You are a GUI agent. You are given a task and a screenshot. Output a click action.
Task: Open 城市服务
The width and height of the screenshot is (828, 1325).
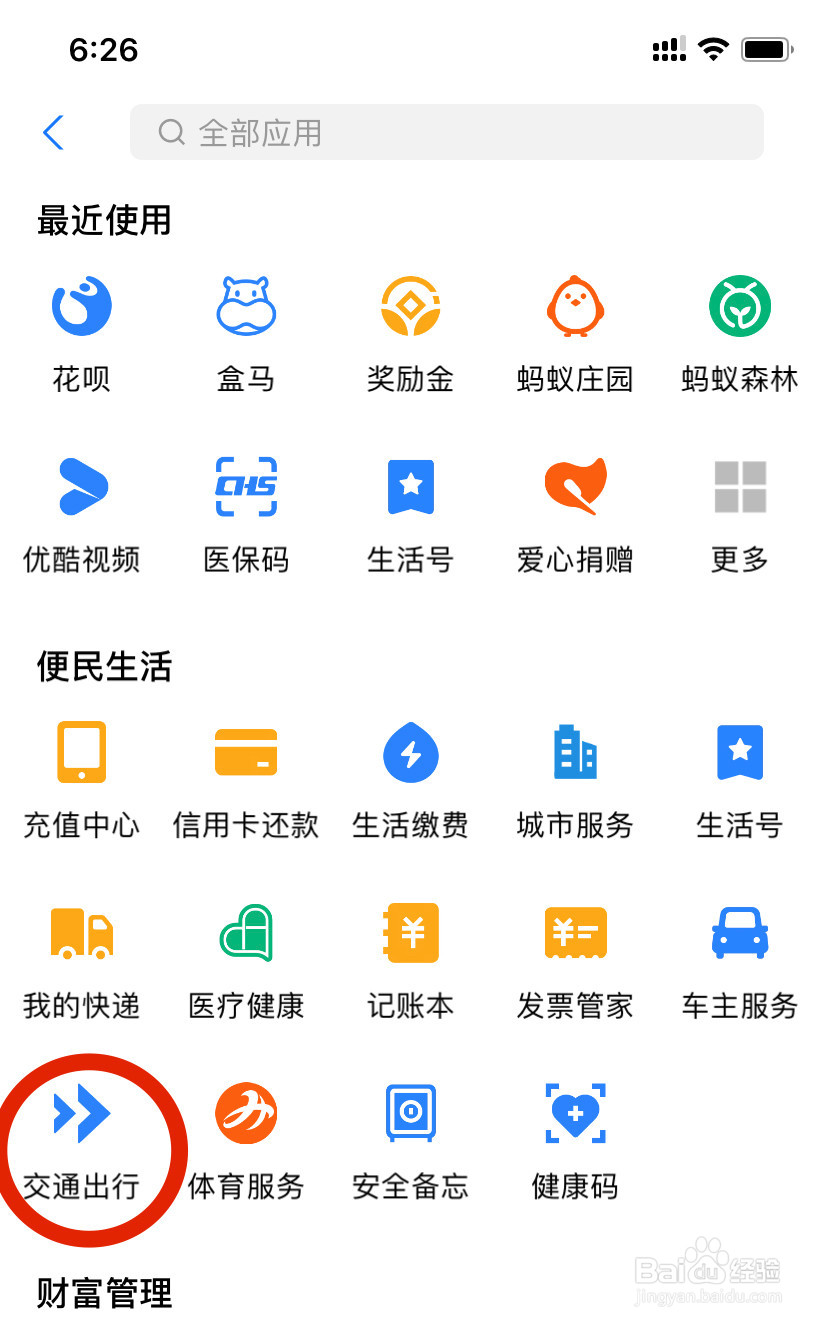pos(575,781)
